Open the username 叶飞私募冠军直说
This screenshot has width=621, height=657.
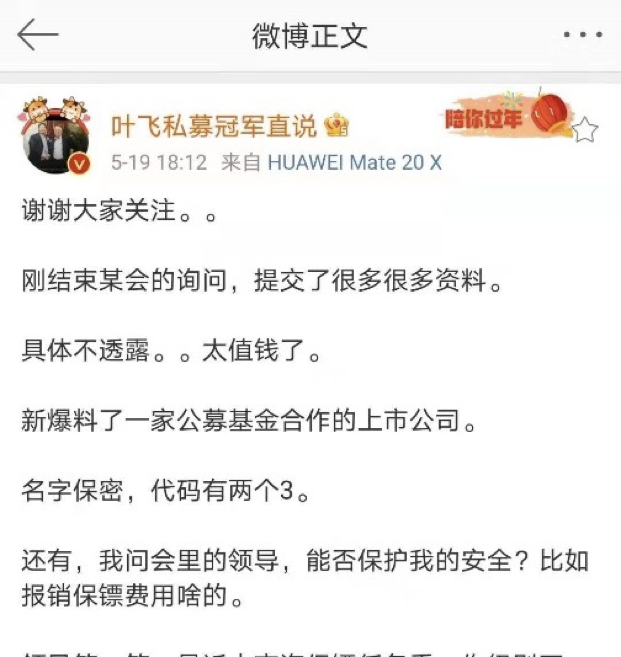pos(214,125)
